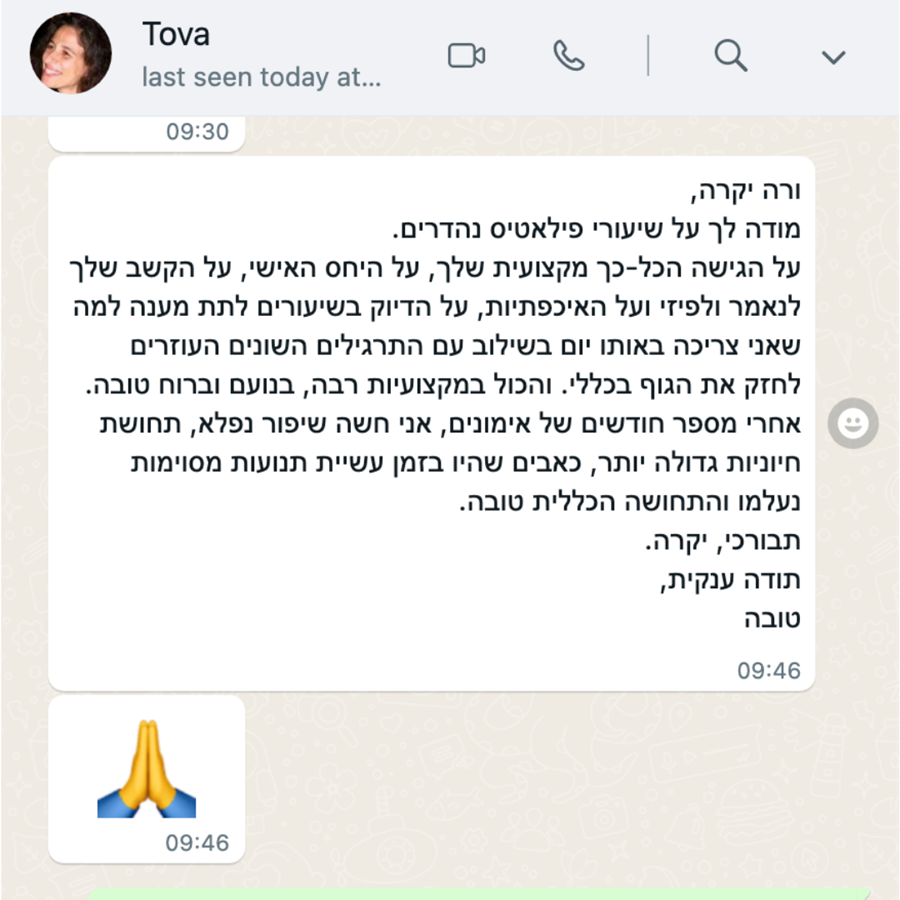Open Tova's contact info from the header
The width and height of the screenshot is (900, 900).
coord(260,54)
